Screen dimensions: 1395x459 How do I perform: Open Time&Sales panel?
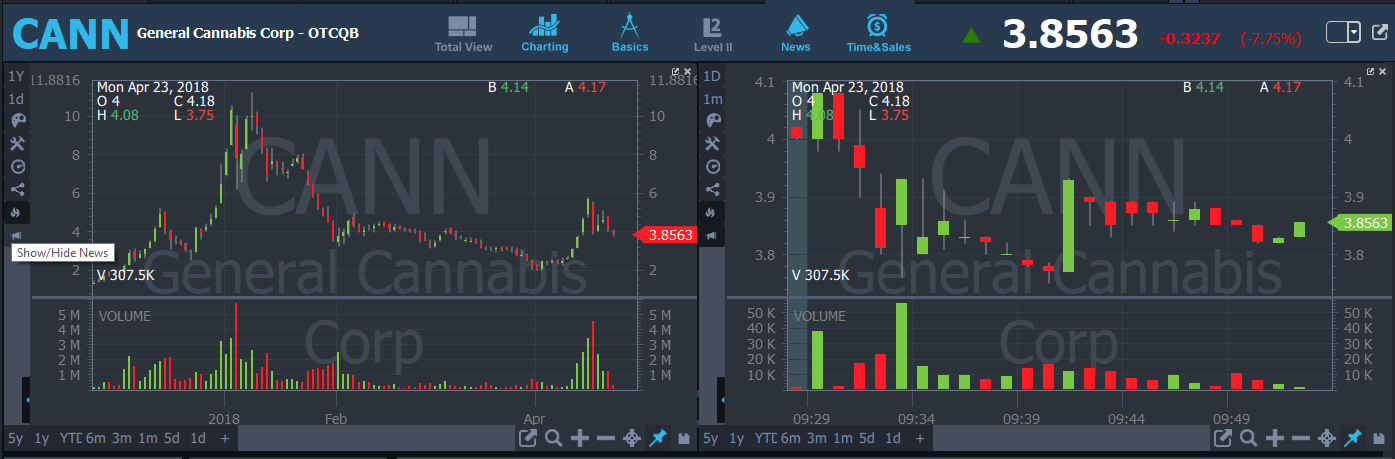click(x=877, y=34)
